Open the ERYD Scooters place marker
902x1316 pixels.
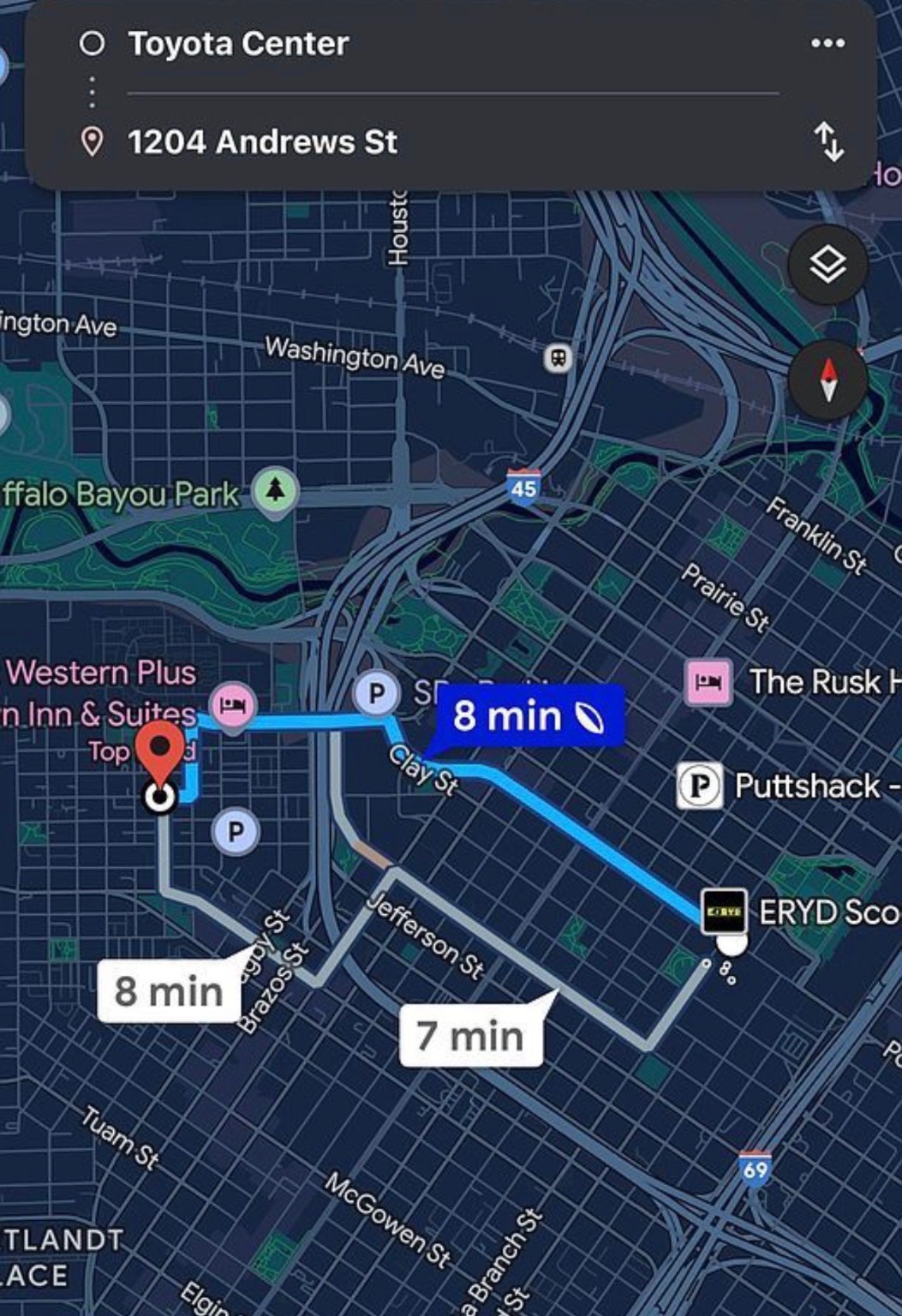(x=724, y=912)
